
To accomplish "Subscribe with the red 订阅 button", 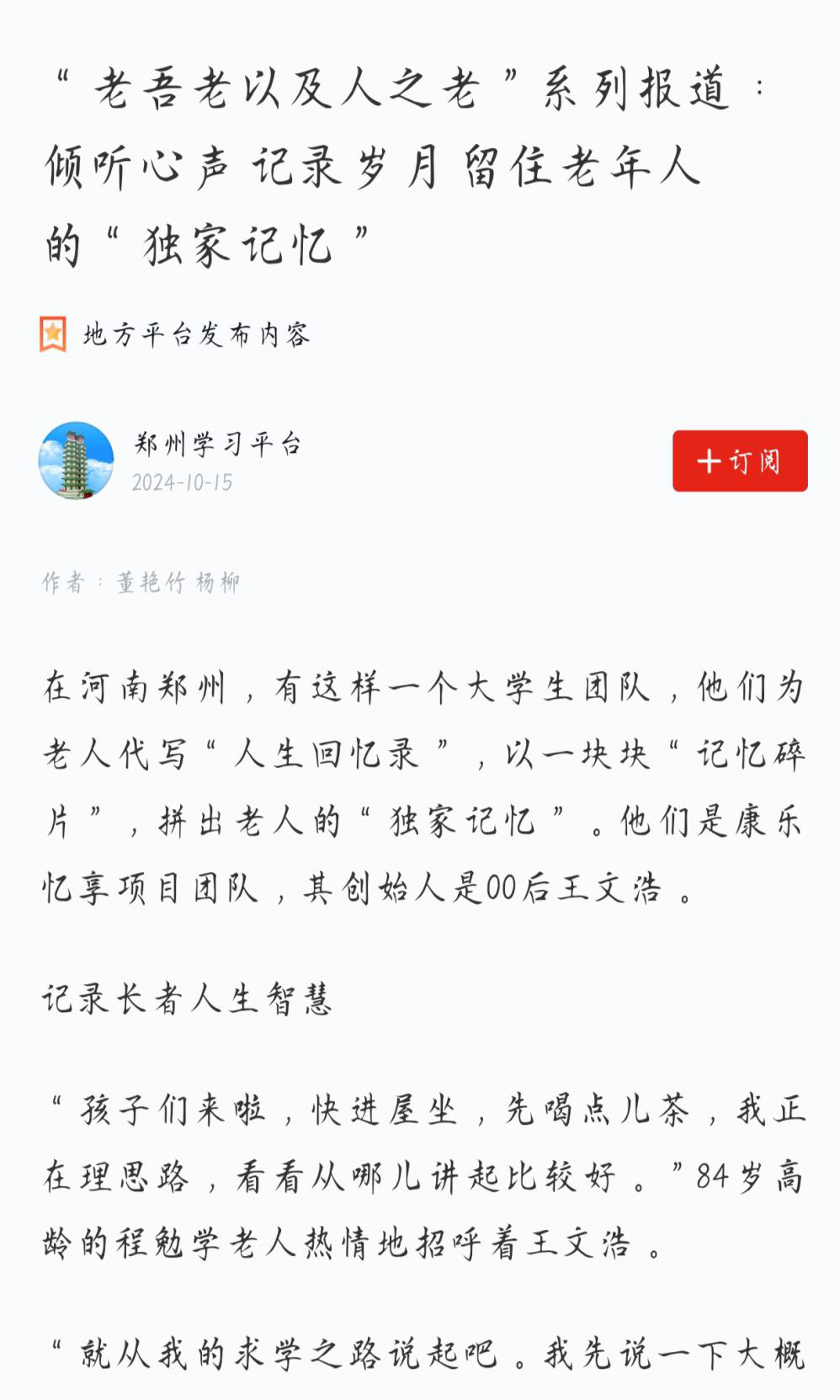I will click(740, 460).
